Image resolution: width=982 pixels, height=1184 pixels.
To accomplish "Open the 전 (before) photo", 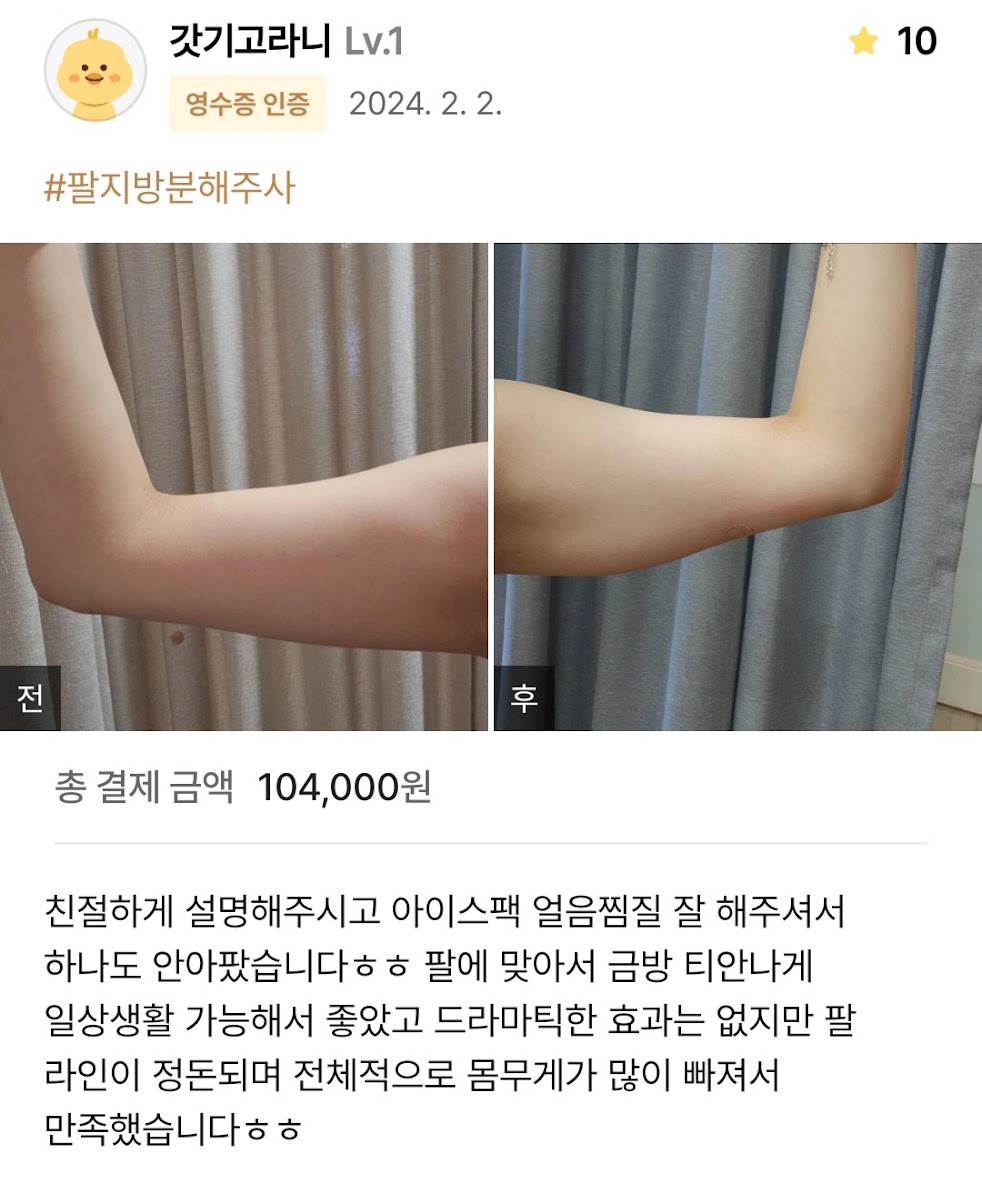I will [244, 486].
